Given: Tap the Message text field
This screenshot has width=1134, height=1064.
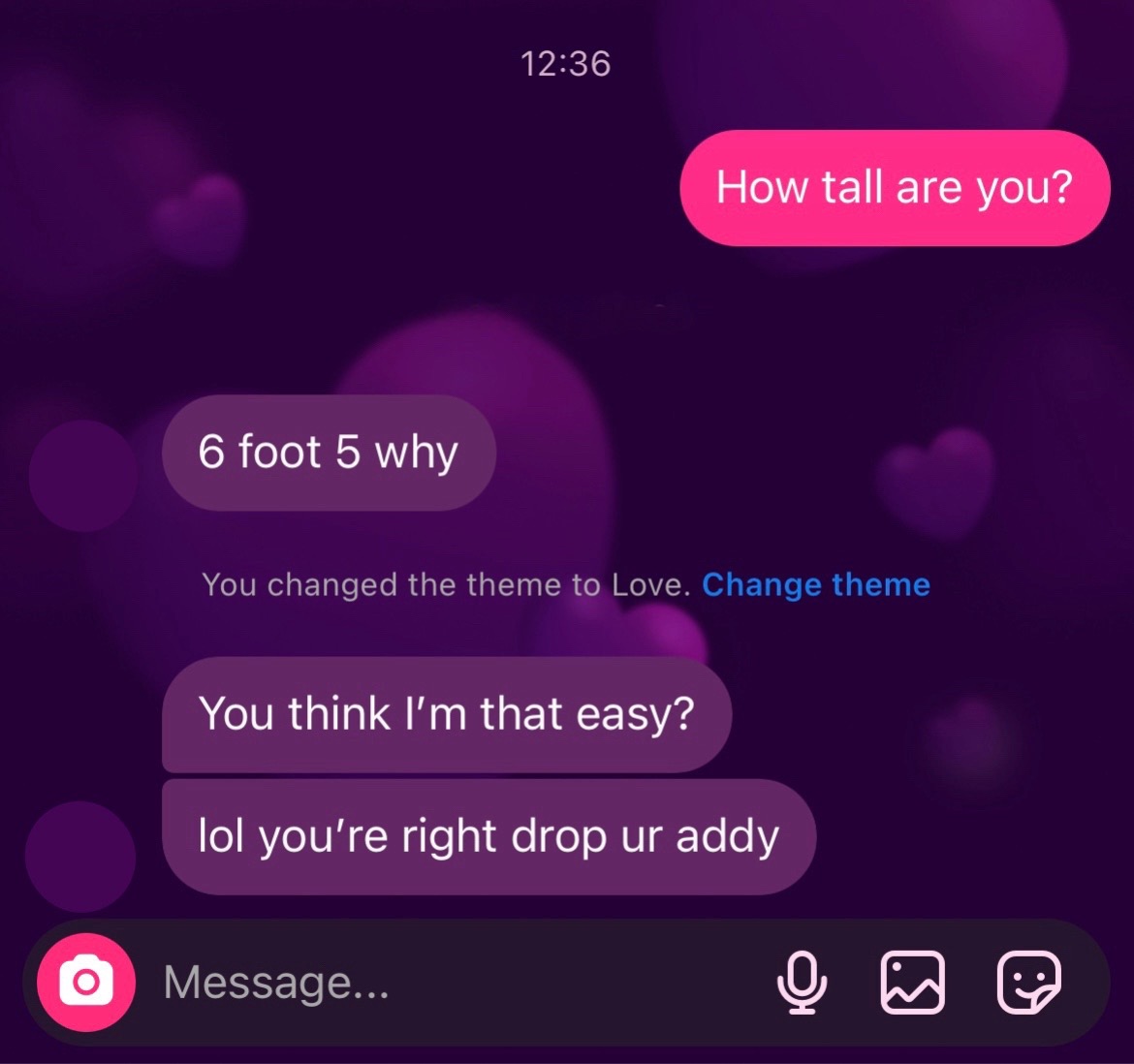Looking at the screenshot, I should click(436, 982).
